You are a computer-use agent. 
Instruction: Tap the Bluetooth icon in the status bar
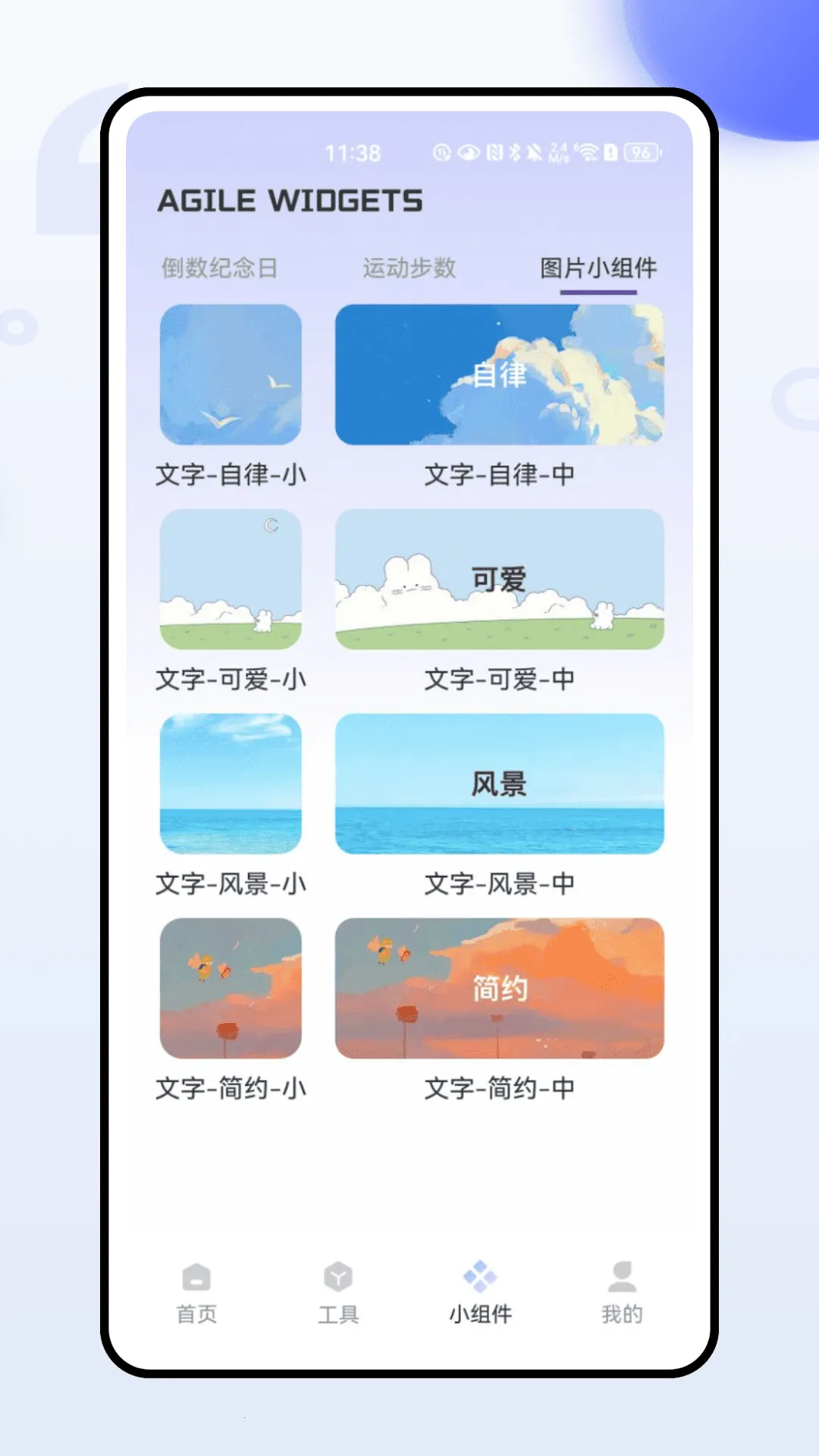click(515, 152)
